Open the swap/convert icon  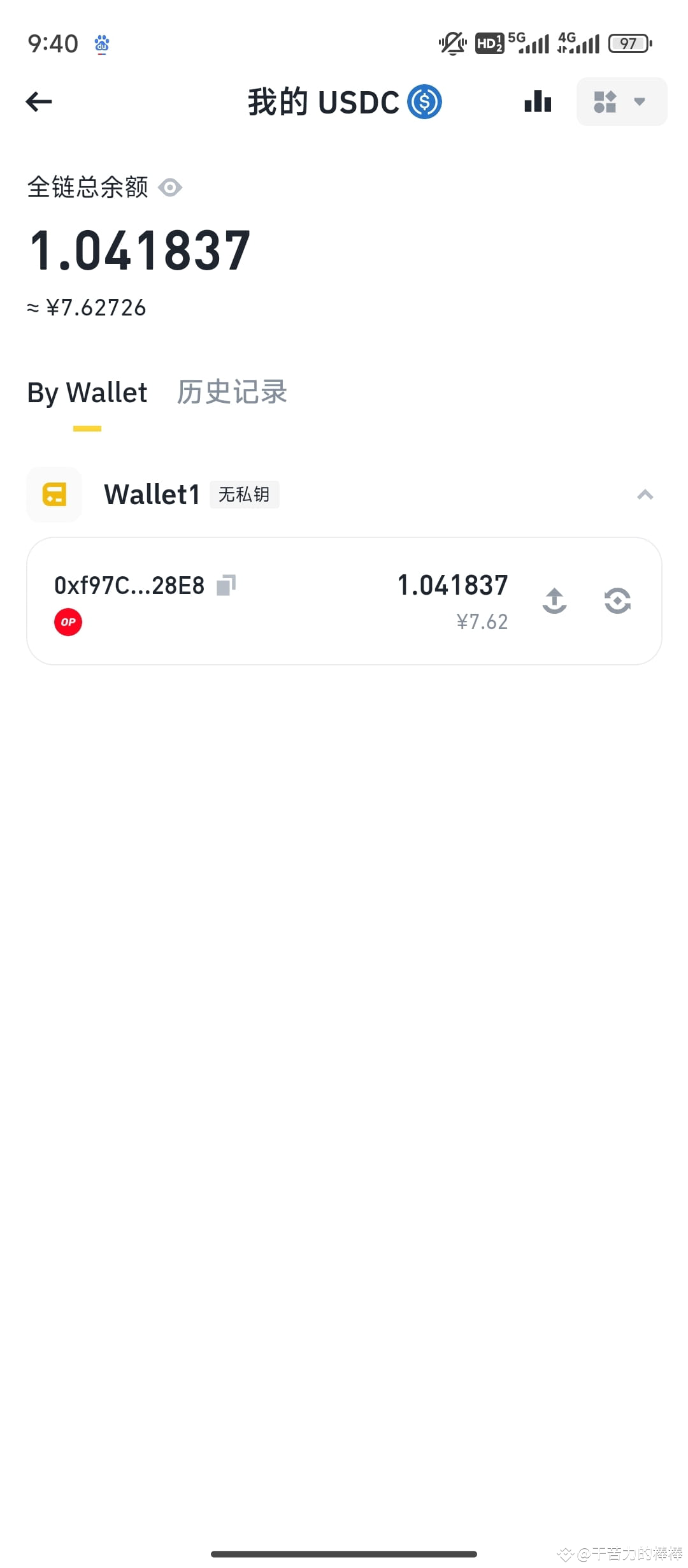pyautogui.click(x=617, y=600)
